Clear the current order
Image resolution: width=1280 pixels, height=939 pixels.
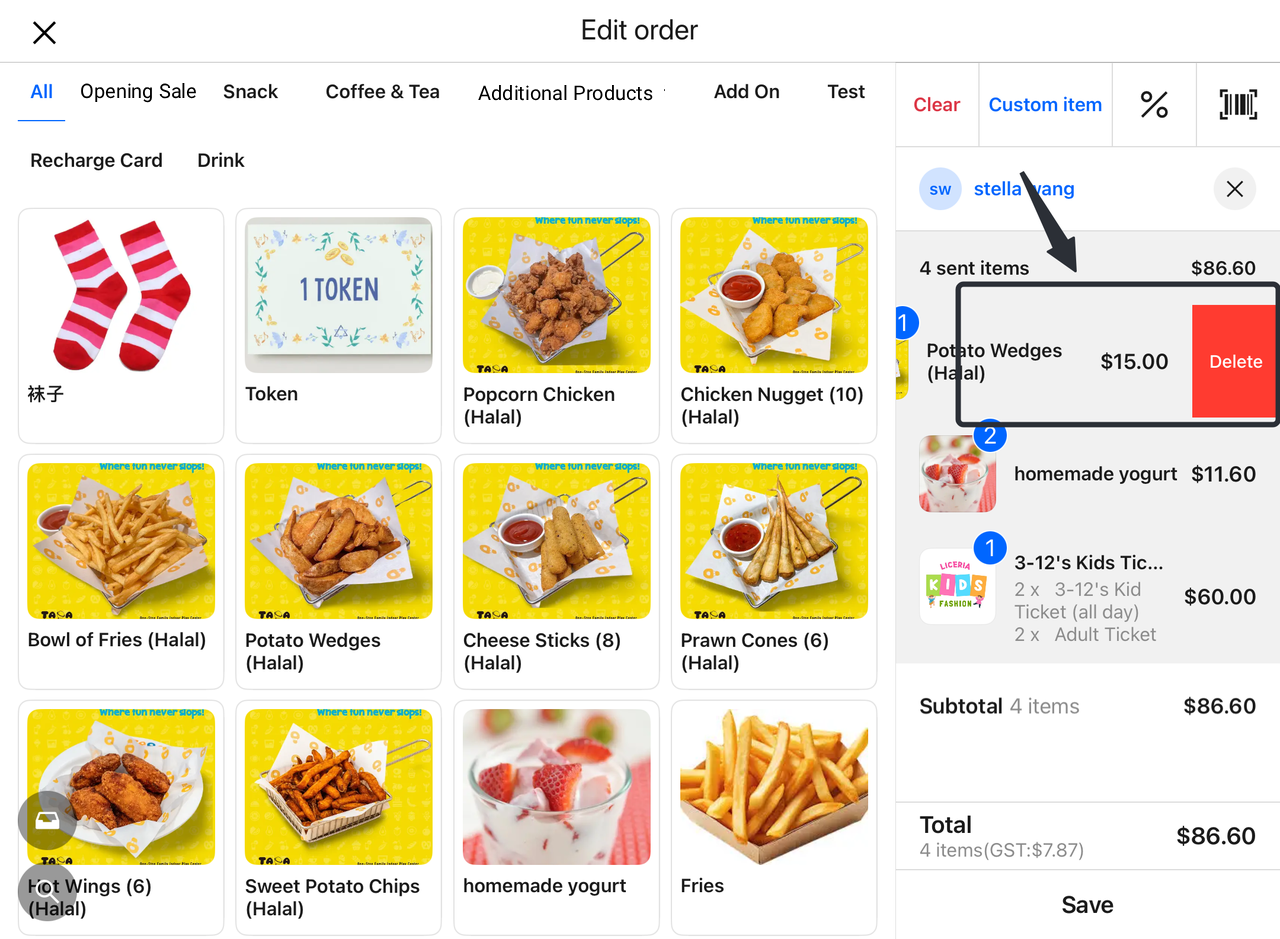(936, 105)
